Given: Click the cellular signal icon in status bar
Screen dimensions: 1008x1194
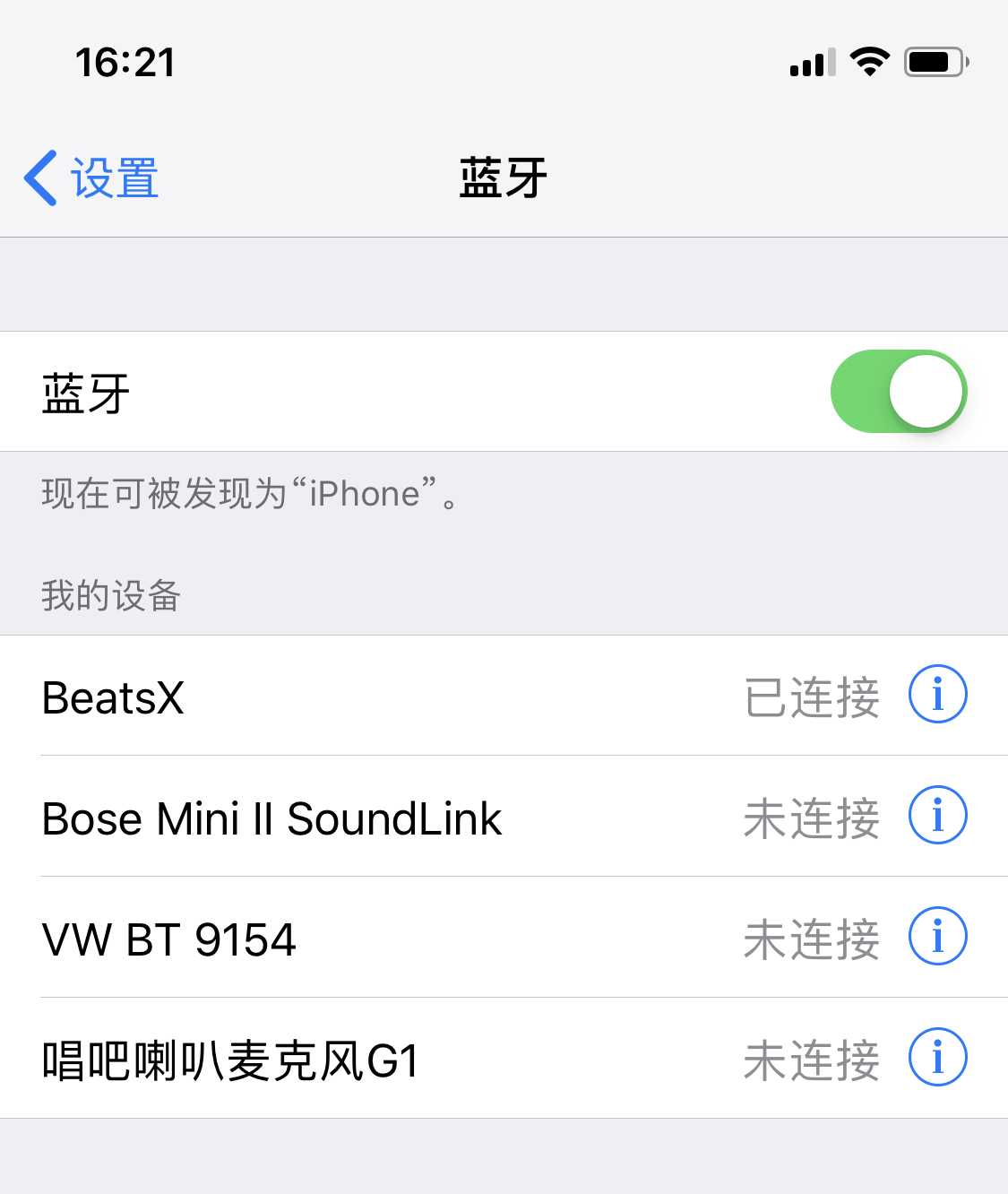Looking at the screenshot, I should coord(810,63).
